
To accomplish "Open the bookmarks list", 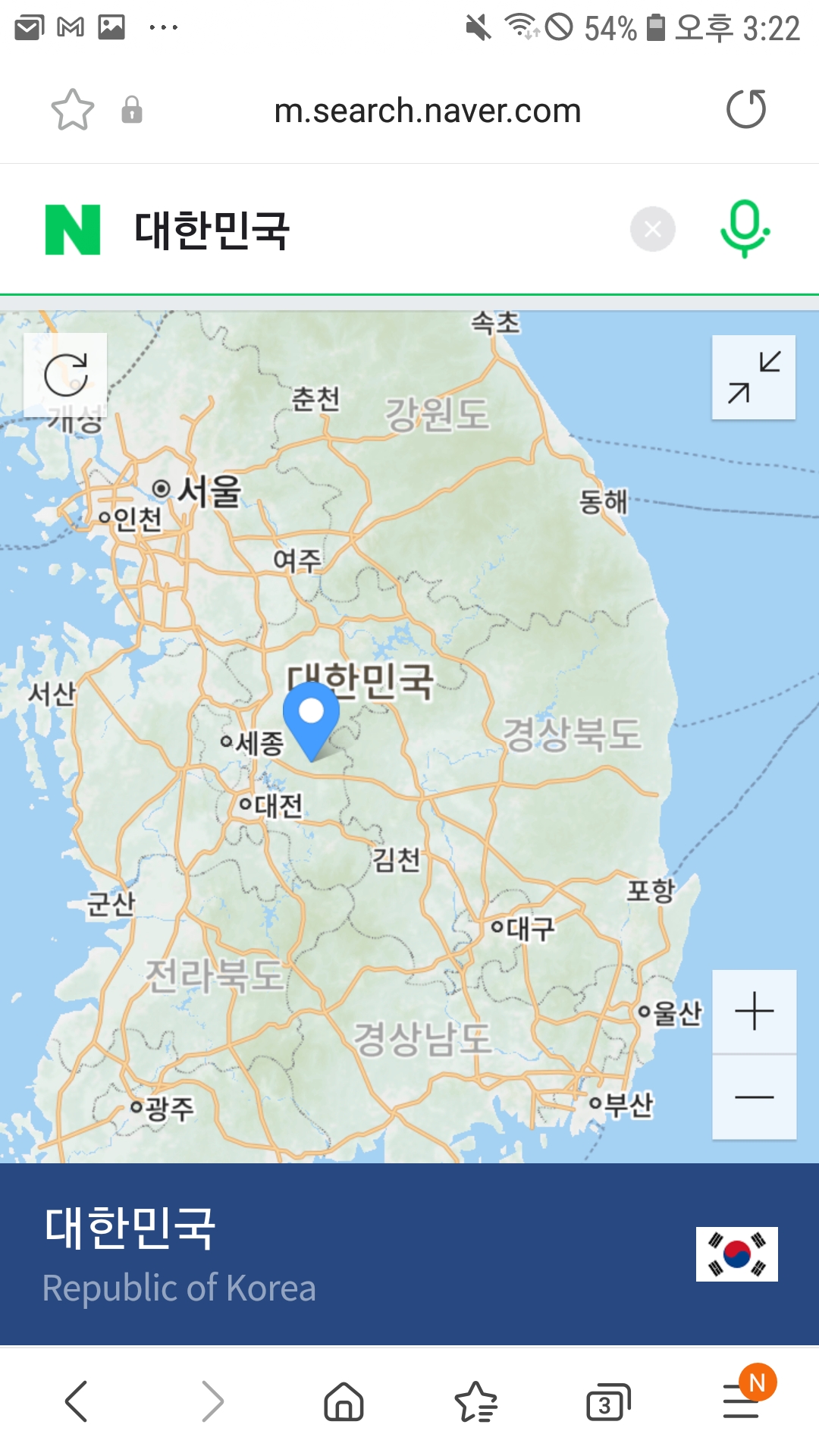I will tap(475, 1401).
